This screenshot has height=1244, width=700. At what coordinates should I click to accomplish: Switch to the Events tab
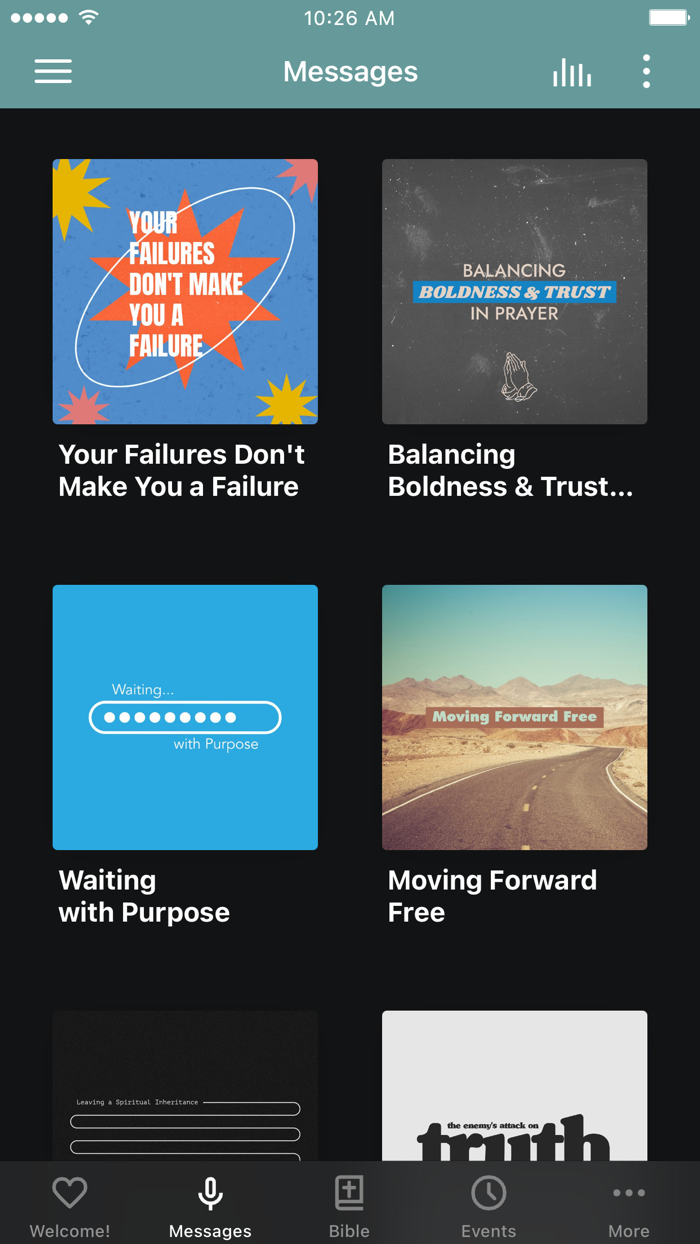tap(488, 1205)
